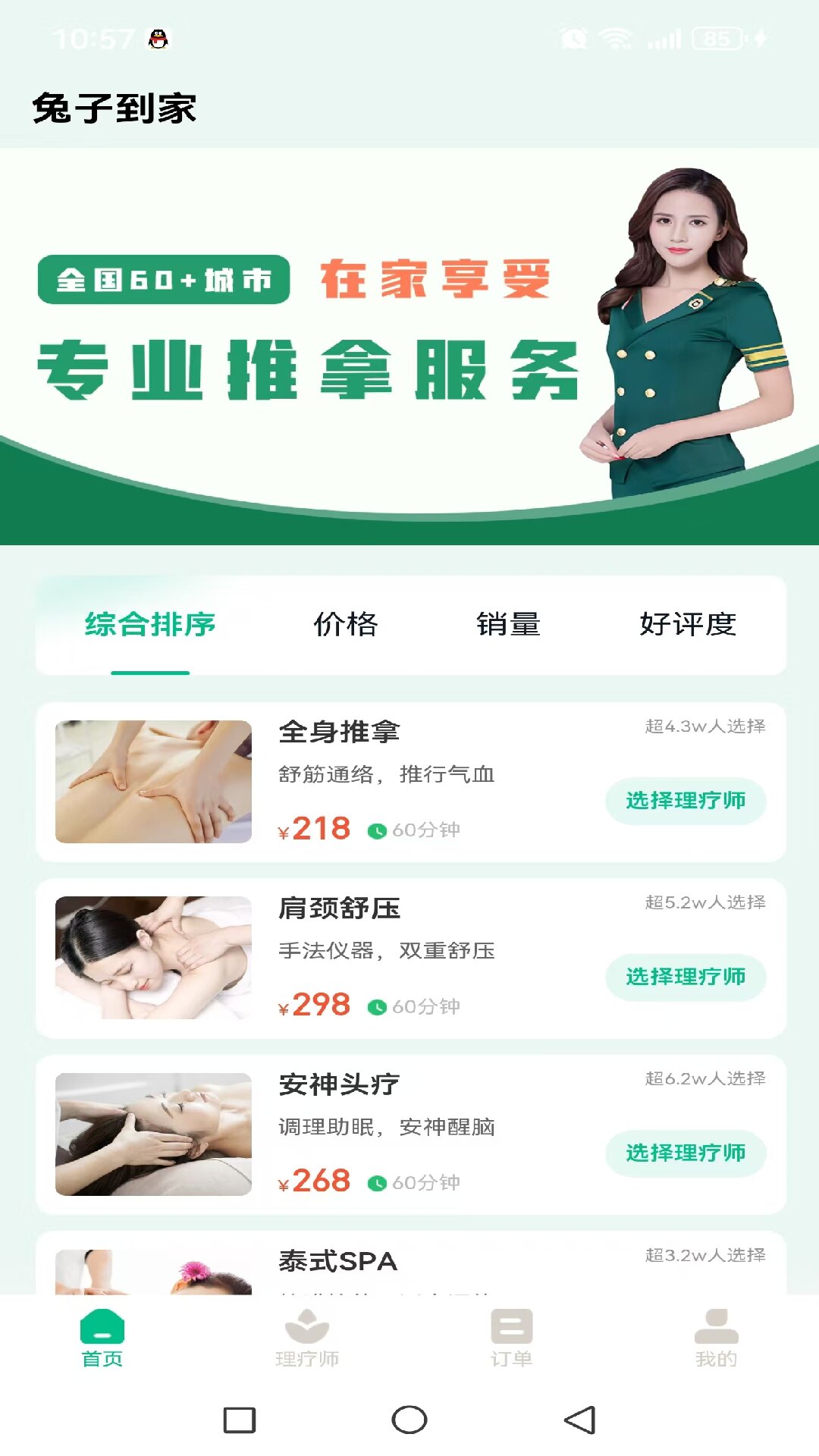Viewport: 819px width, 1456px height.
Task: Sort services by 价格
Action: [x=346, y=625]
